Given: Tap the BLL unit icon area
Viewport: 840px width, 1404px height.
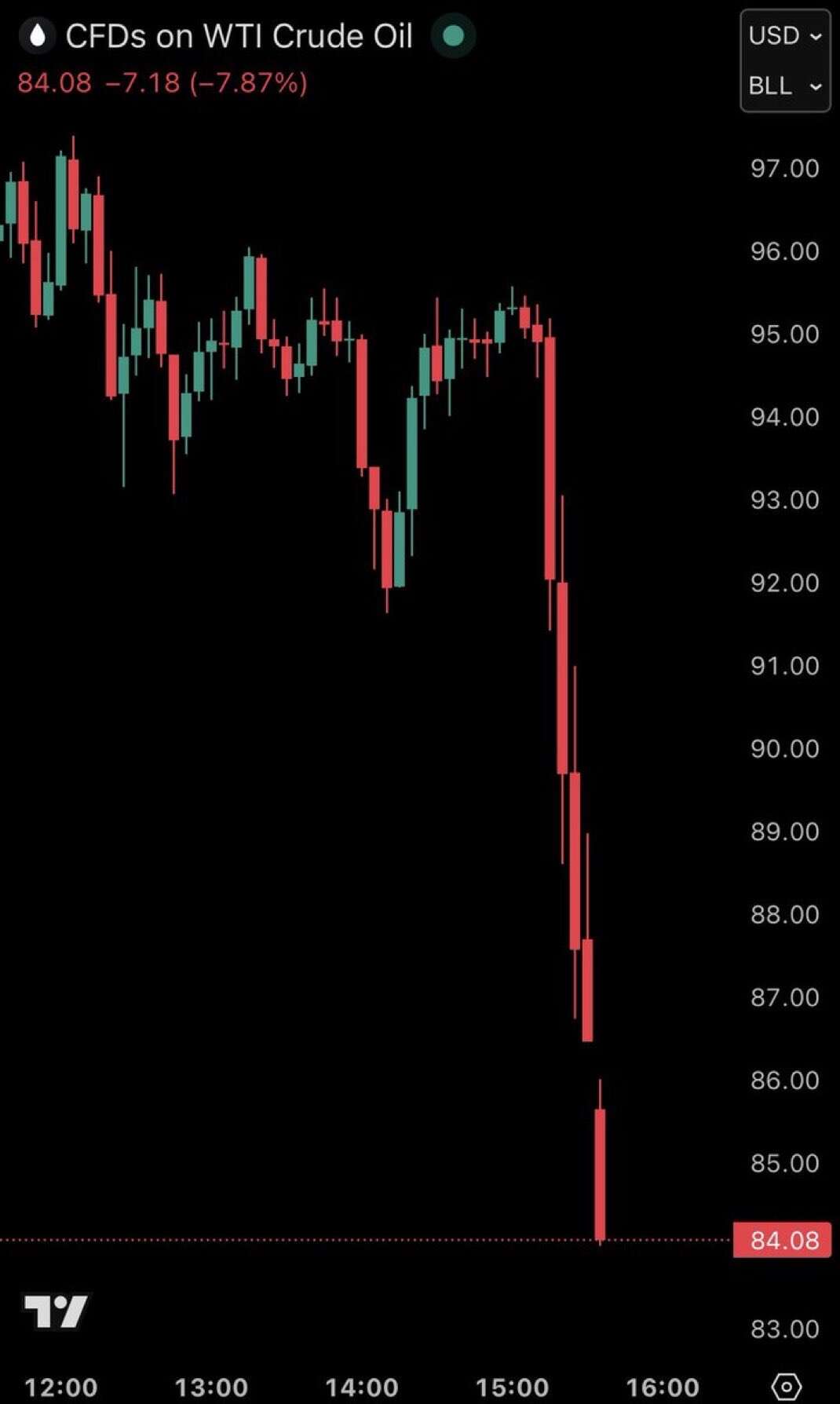Looking at the screenshot, I should [x=772, y=86].
